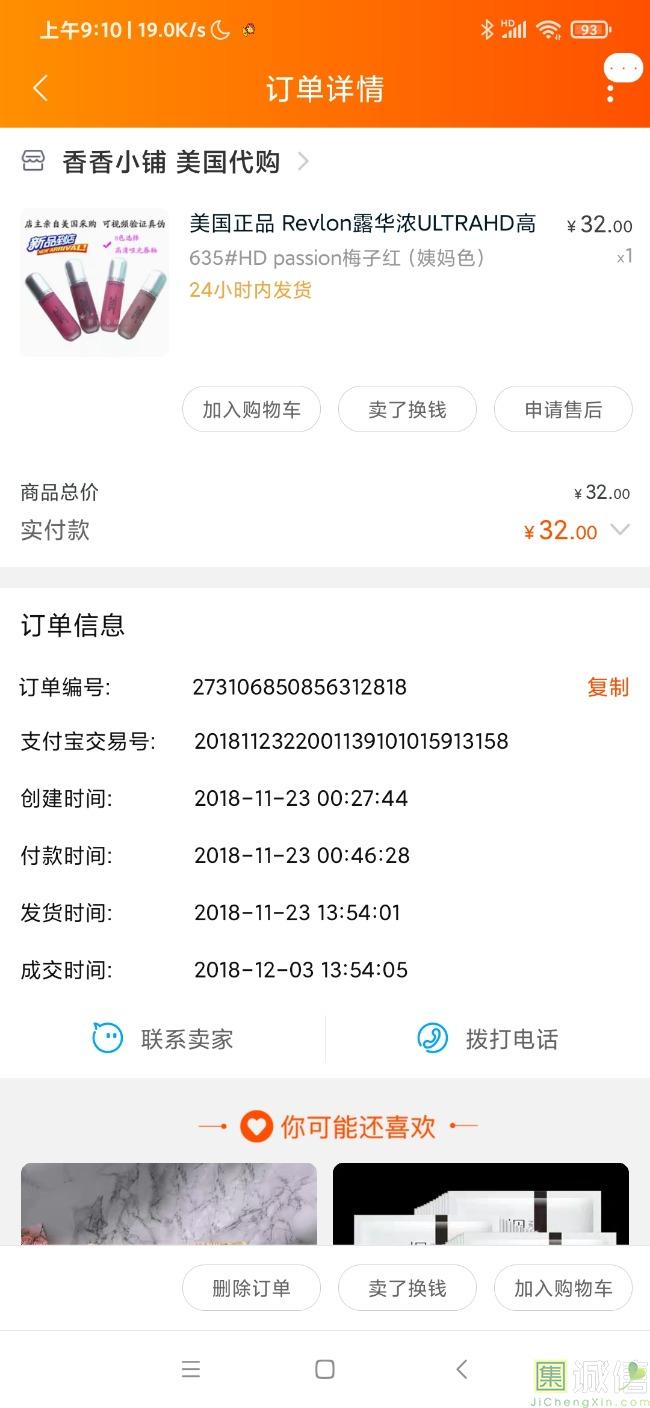Viewport: 650px width, 1408px height.
Task: Open the black-and-white recommended product card
Action: (481, 1203)
